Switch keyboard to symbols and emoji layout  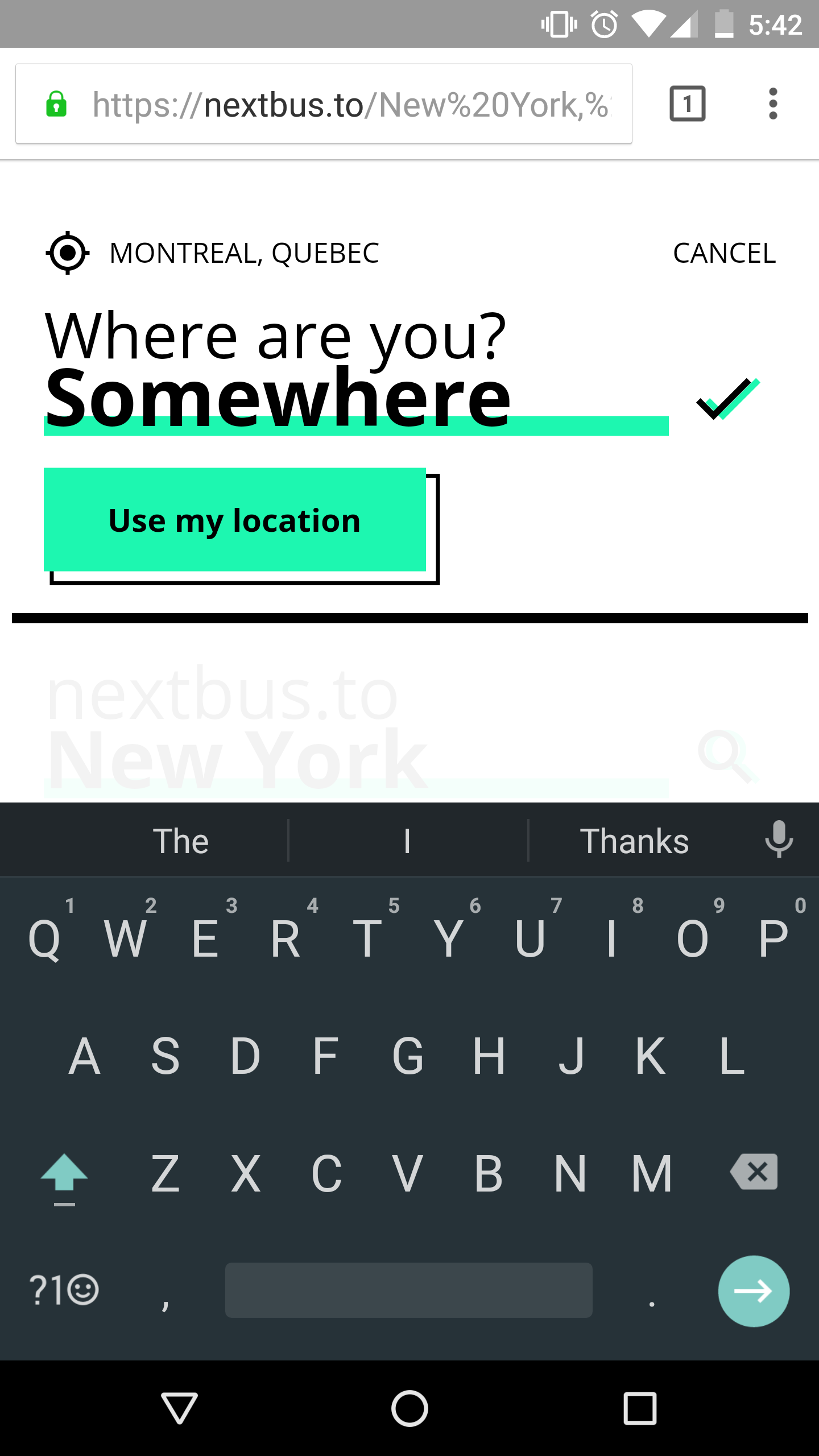click(64, 1289)
